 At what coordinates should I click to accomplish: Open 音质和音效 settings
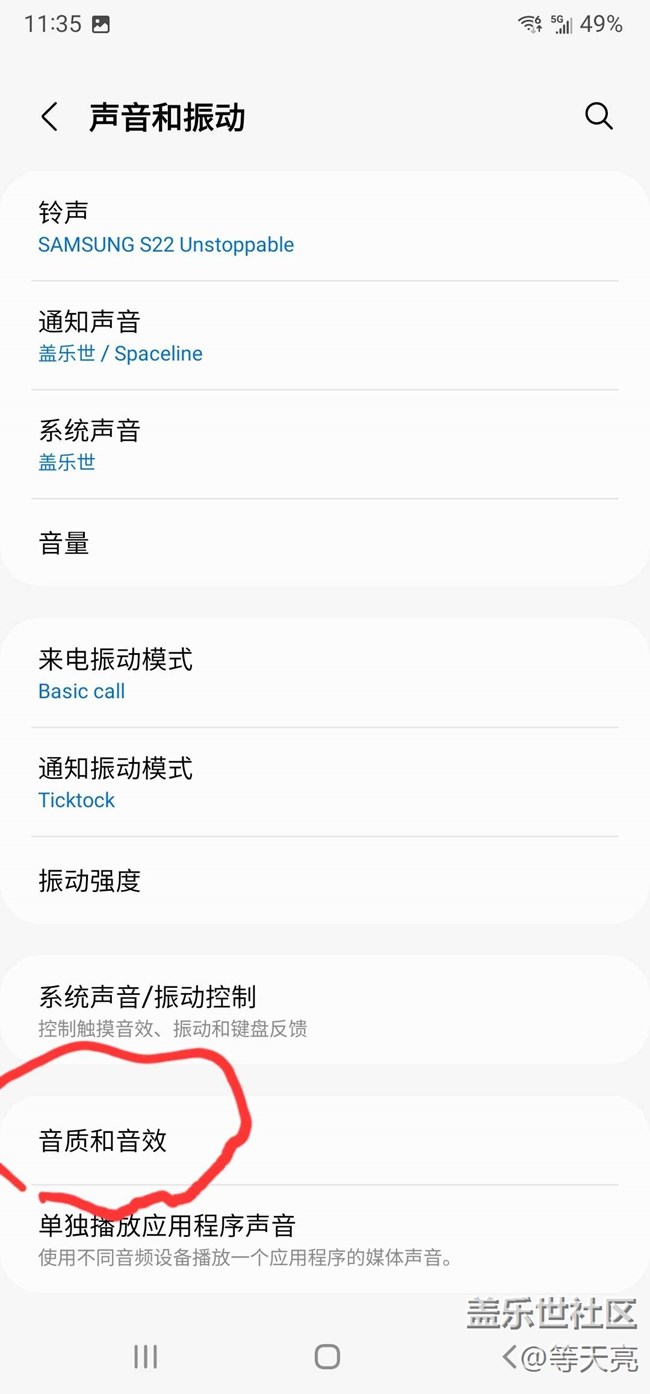pos(324,1141)
